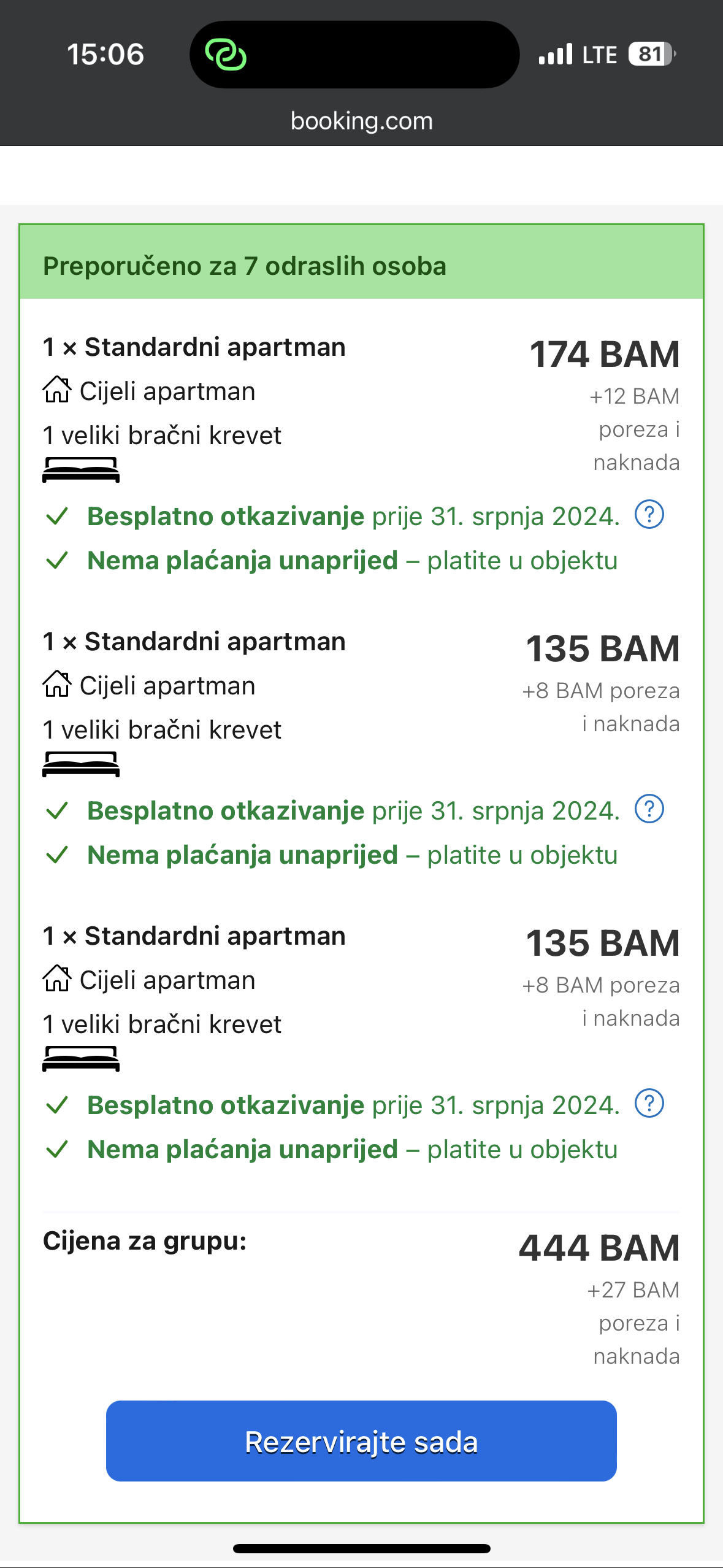Open cancellation info for the 174 BAM apartment
723x1568 pixels.
click(x=649, y=515)
